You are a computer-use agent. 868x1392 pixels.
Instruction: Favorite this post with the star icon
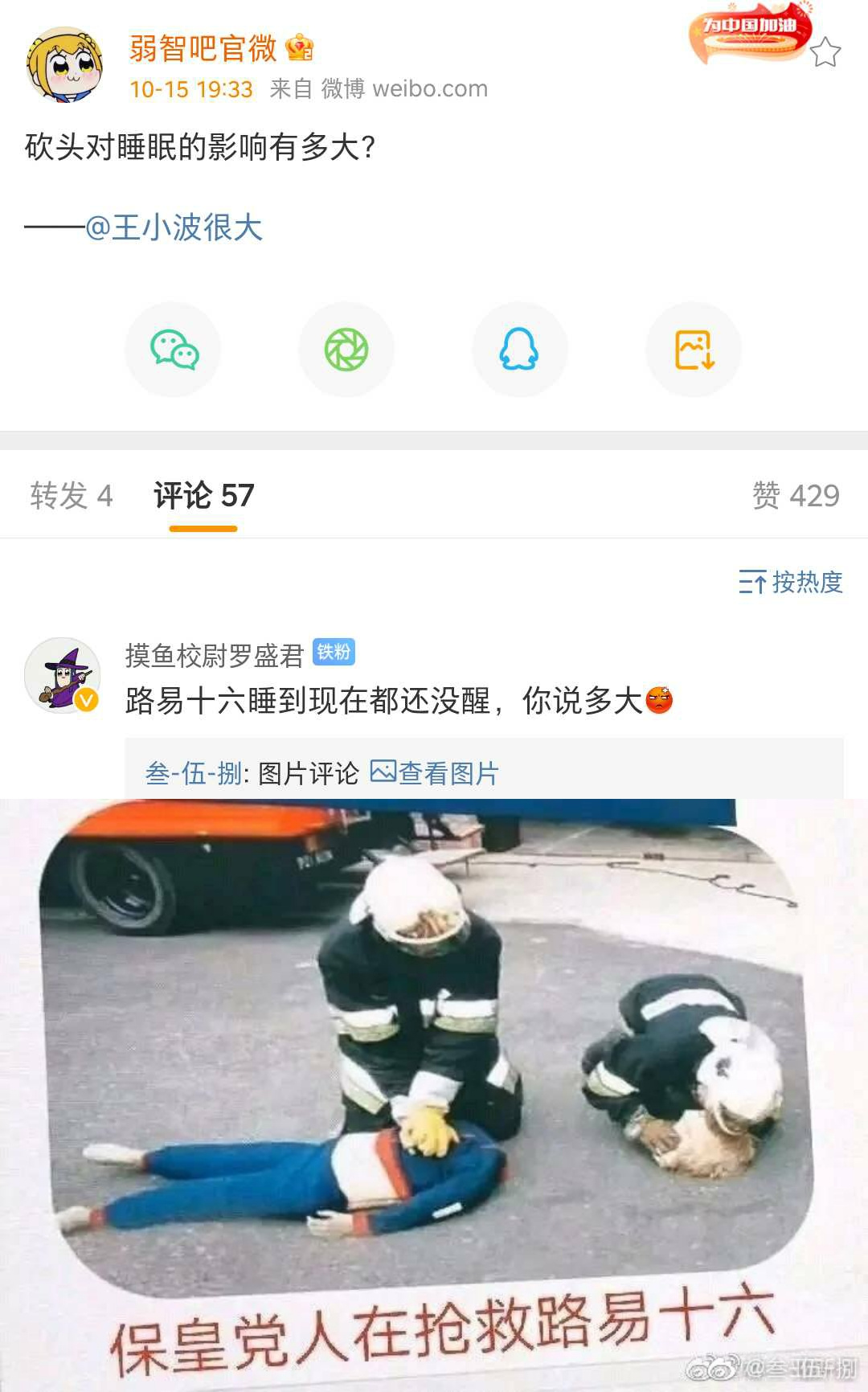pyautogui.click(x=825, y=53)
